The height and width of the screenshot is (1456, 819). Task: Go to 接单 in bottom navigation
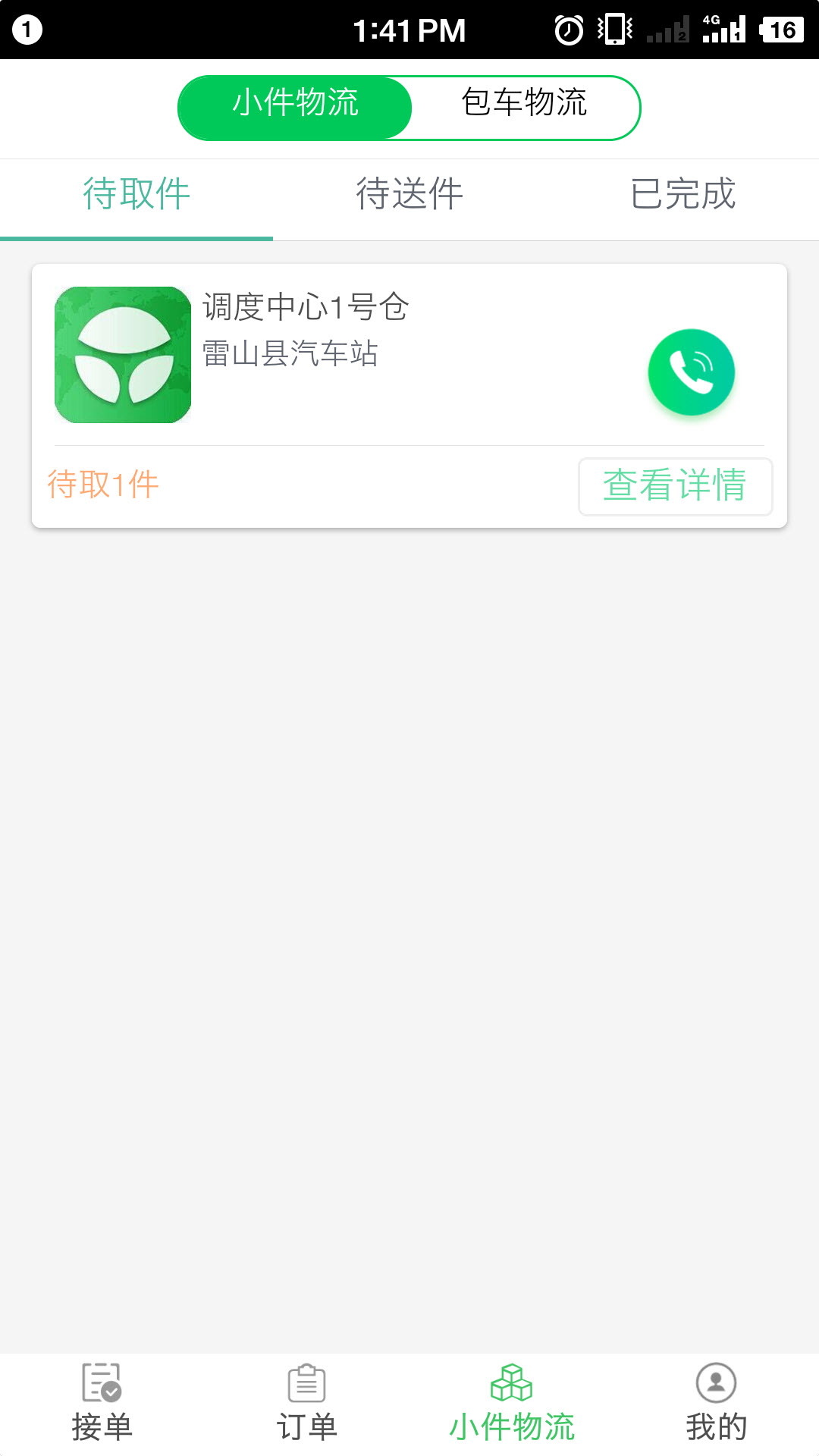(102, 1403)
